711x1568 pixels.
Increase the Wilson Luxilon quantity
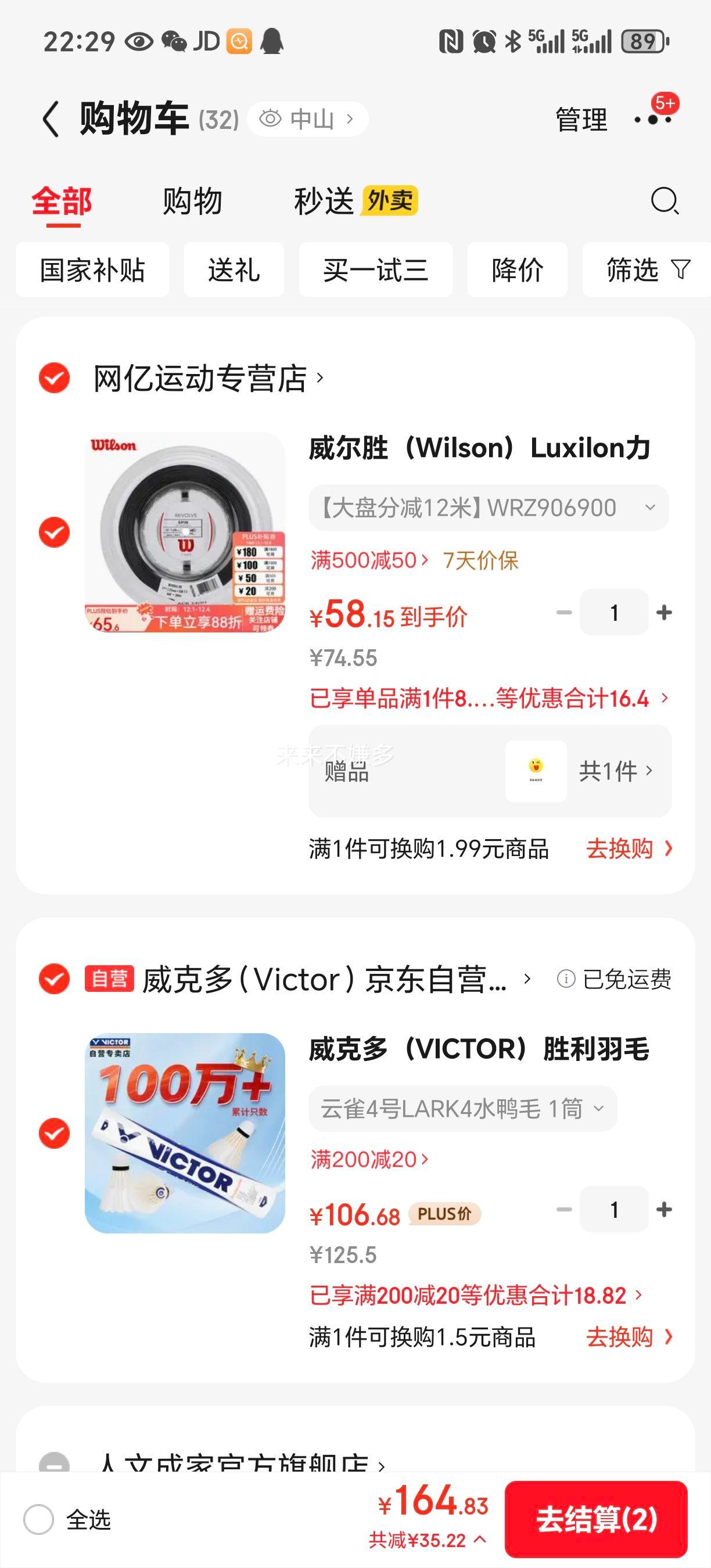[664, 612]
